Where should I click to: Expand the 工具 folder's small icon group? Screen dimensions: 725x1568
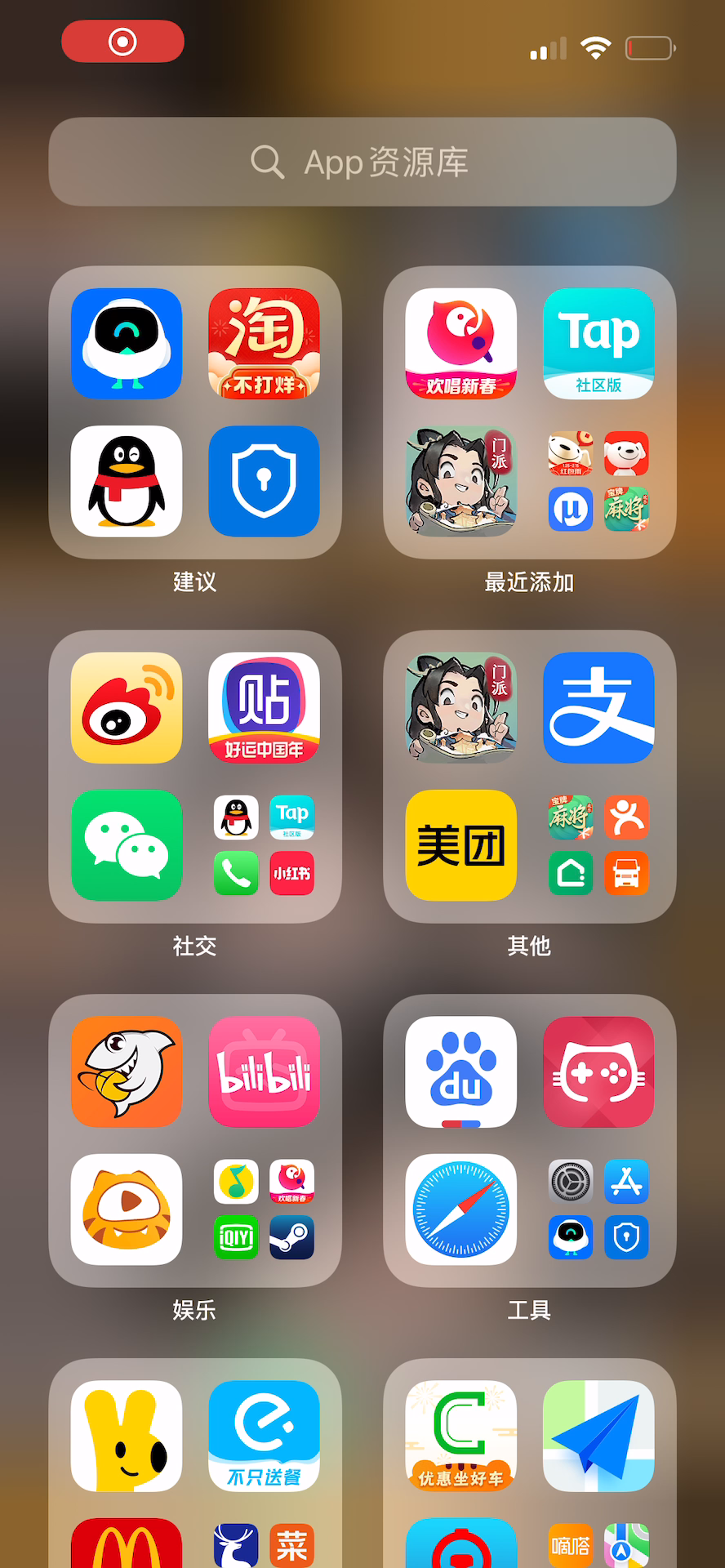tap(598, 1209)
